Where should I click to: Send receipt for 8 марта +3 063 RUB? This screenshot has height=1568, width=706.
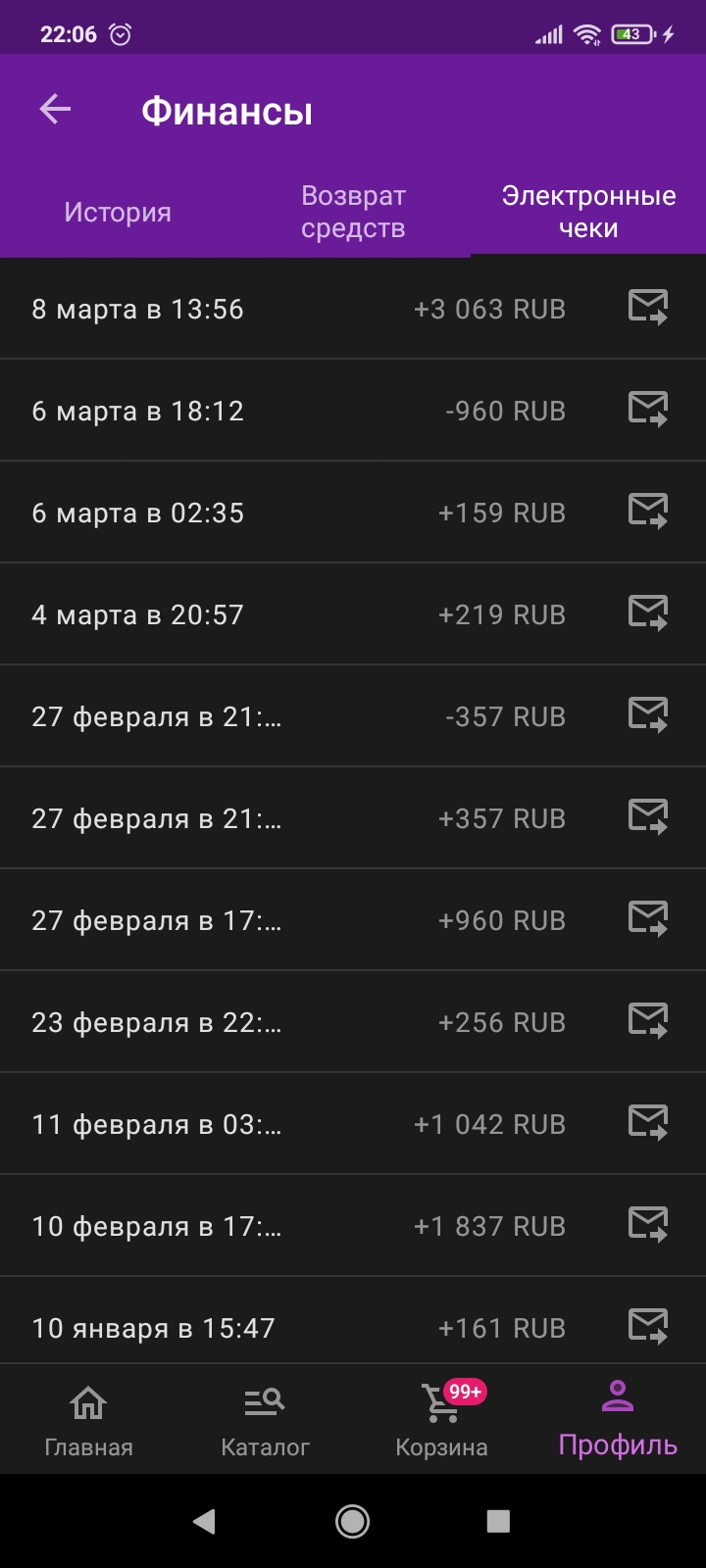648,308
